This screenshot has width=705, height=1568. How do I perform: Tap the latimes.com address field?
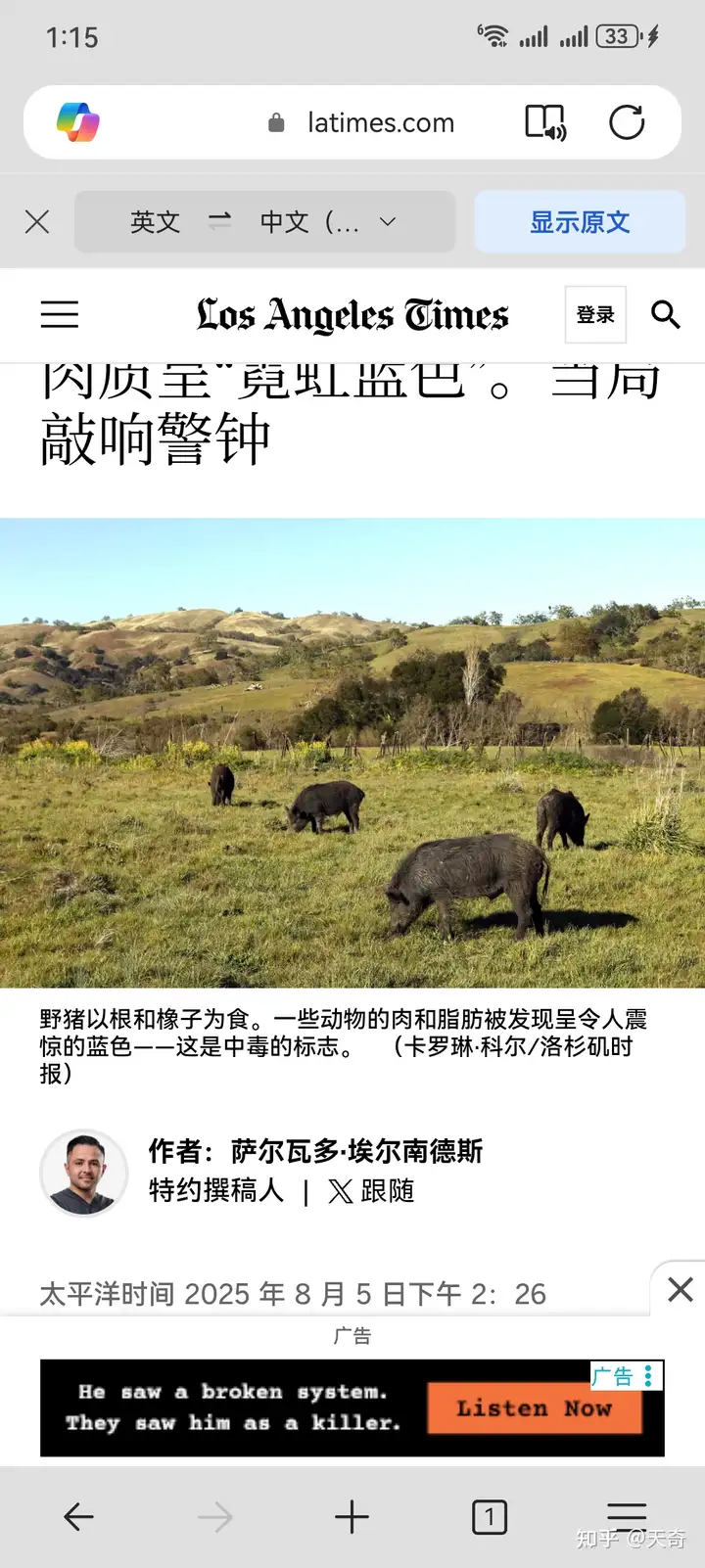362,122
